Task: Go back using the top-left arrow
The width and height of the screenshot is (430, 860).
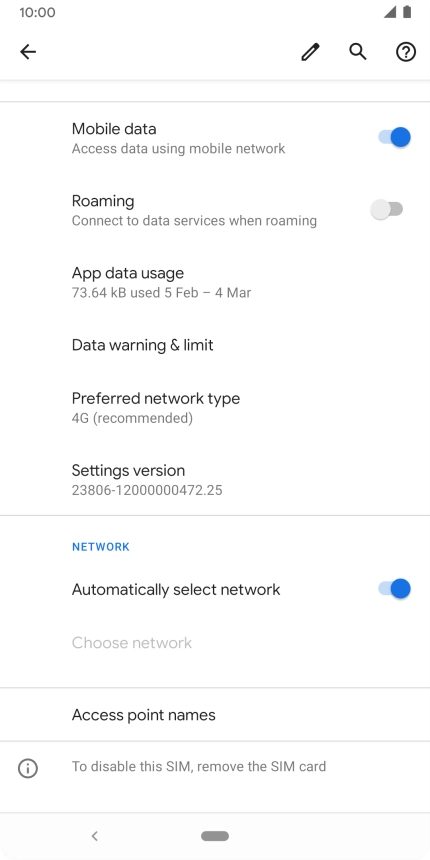Action: coord(28,52)
